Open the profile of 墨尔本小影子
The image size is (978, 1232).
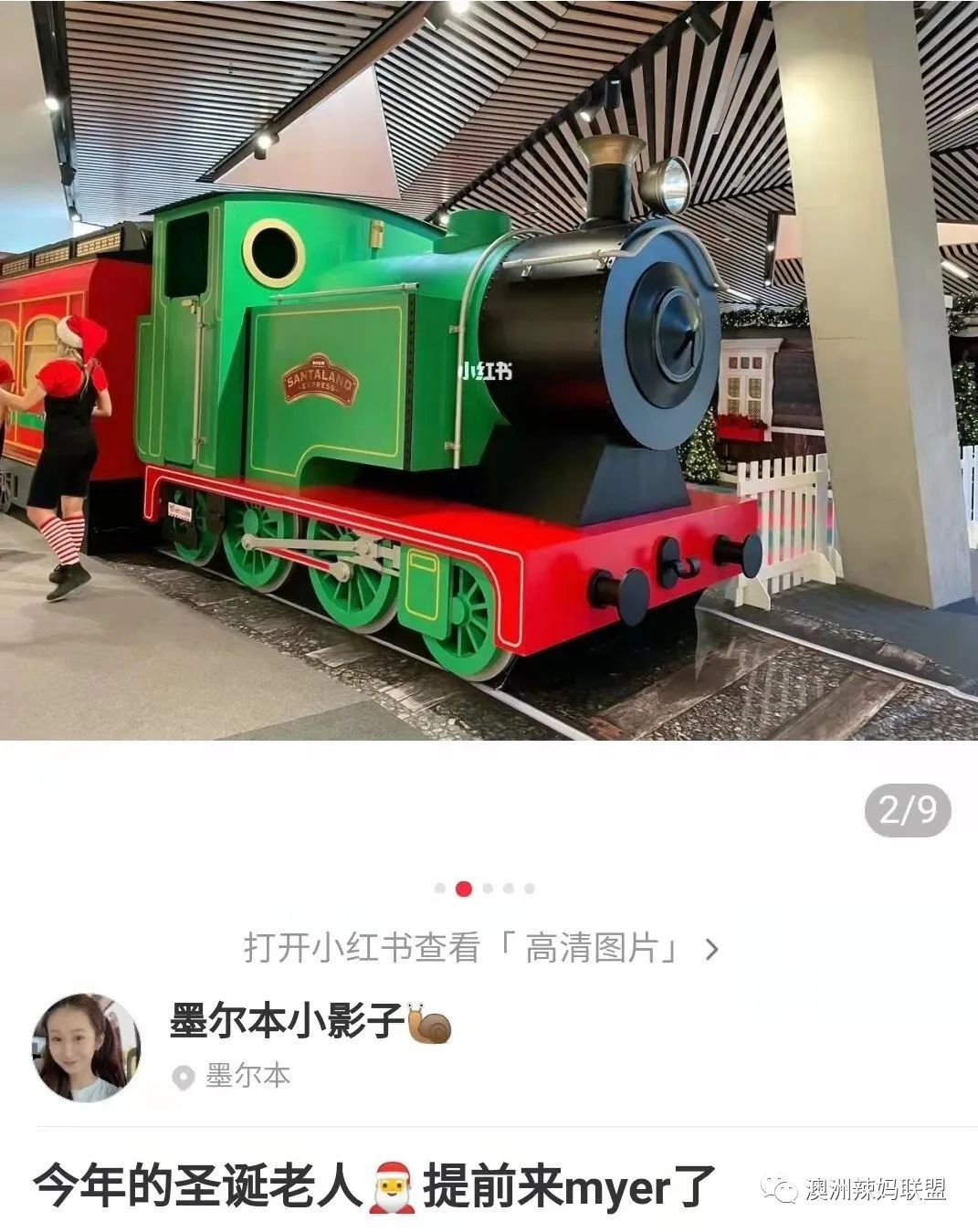289,1021
